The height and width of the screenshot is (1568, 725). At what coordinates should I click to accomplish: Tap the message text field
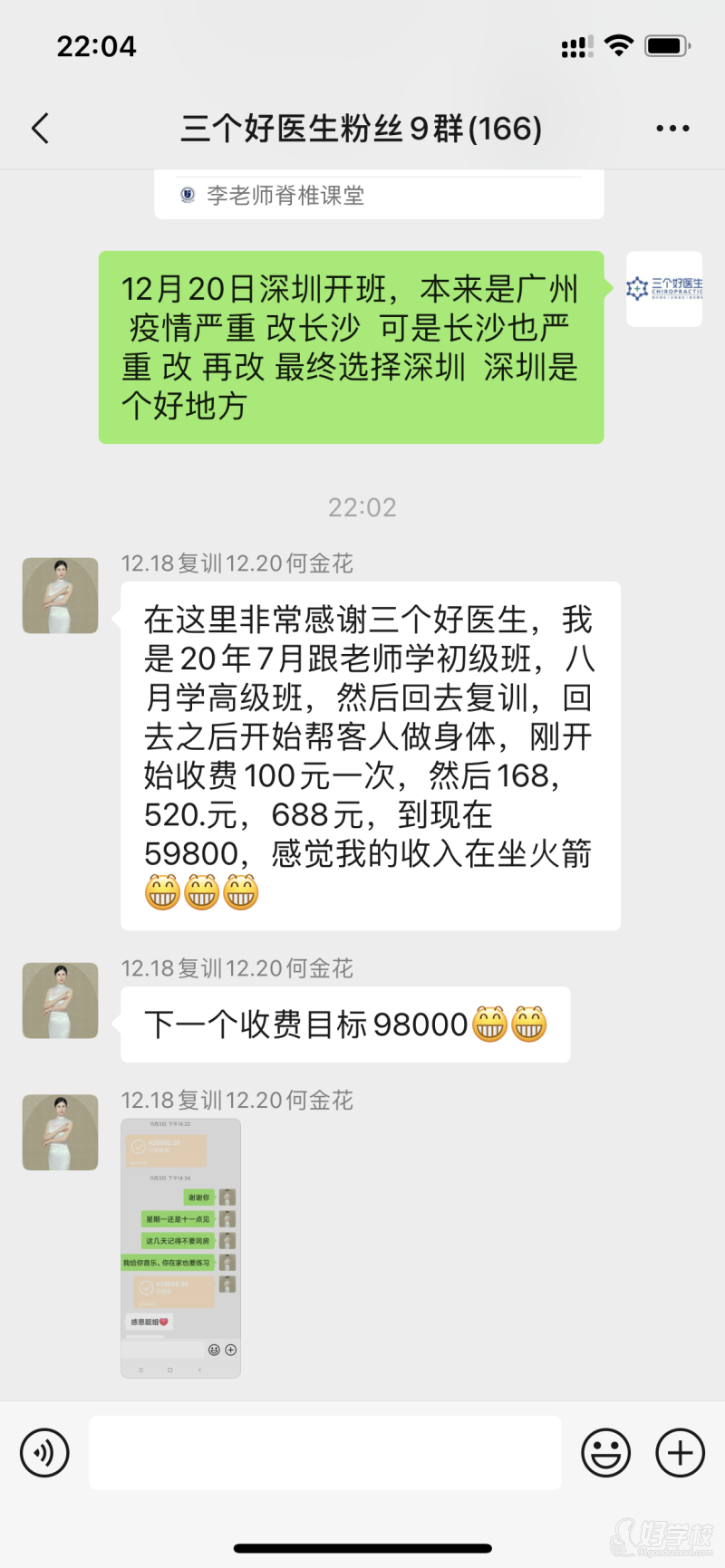(x=324, y=1452)
